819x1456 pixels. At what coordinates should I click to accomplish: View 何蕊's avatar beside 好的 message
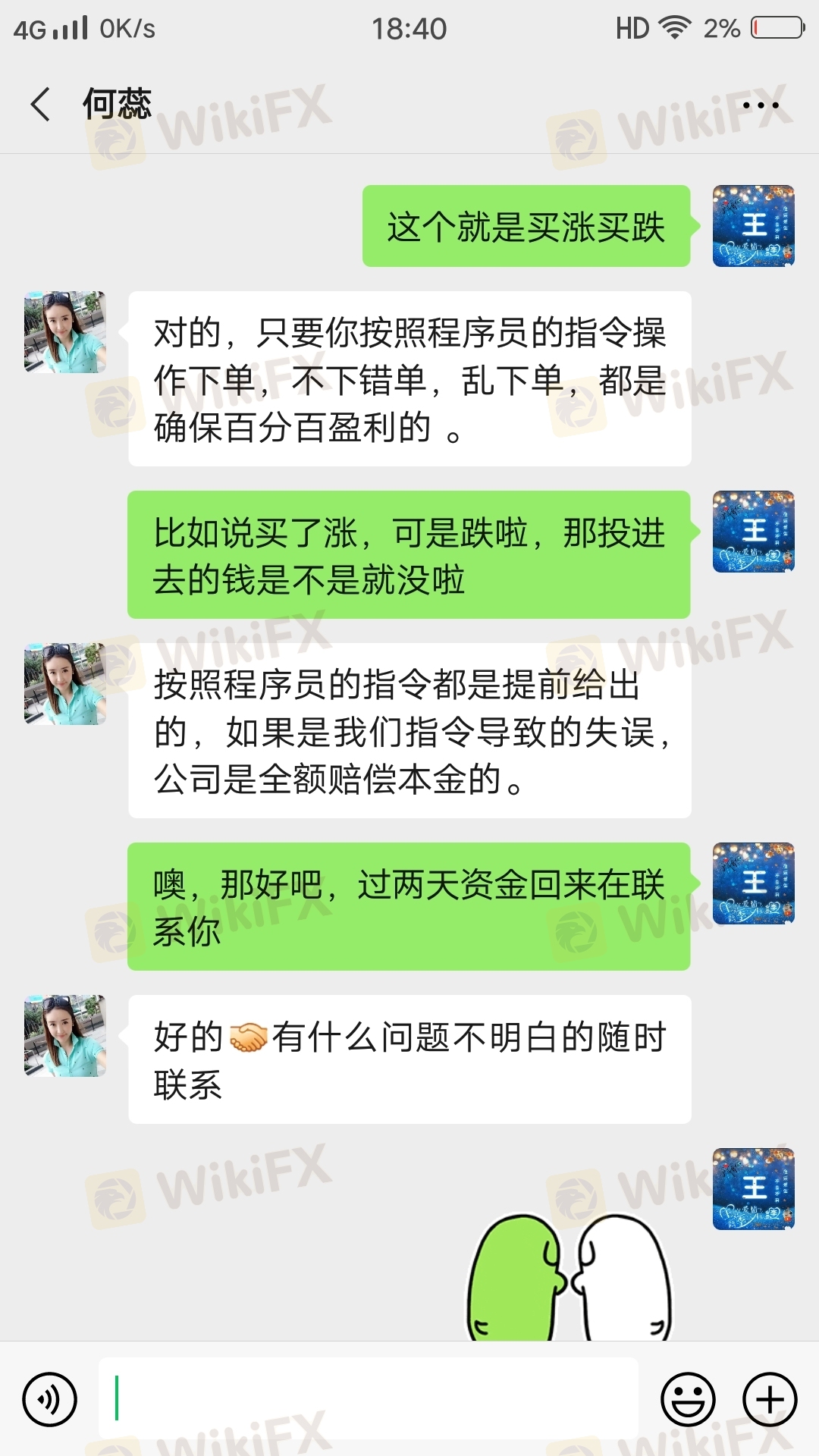[x=65, y=1036]
